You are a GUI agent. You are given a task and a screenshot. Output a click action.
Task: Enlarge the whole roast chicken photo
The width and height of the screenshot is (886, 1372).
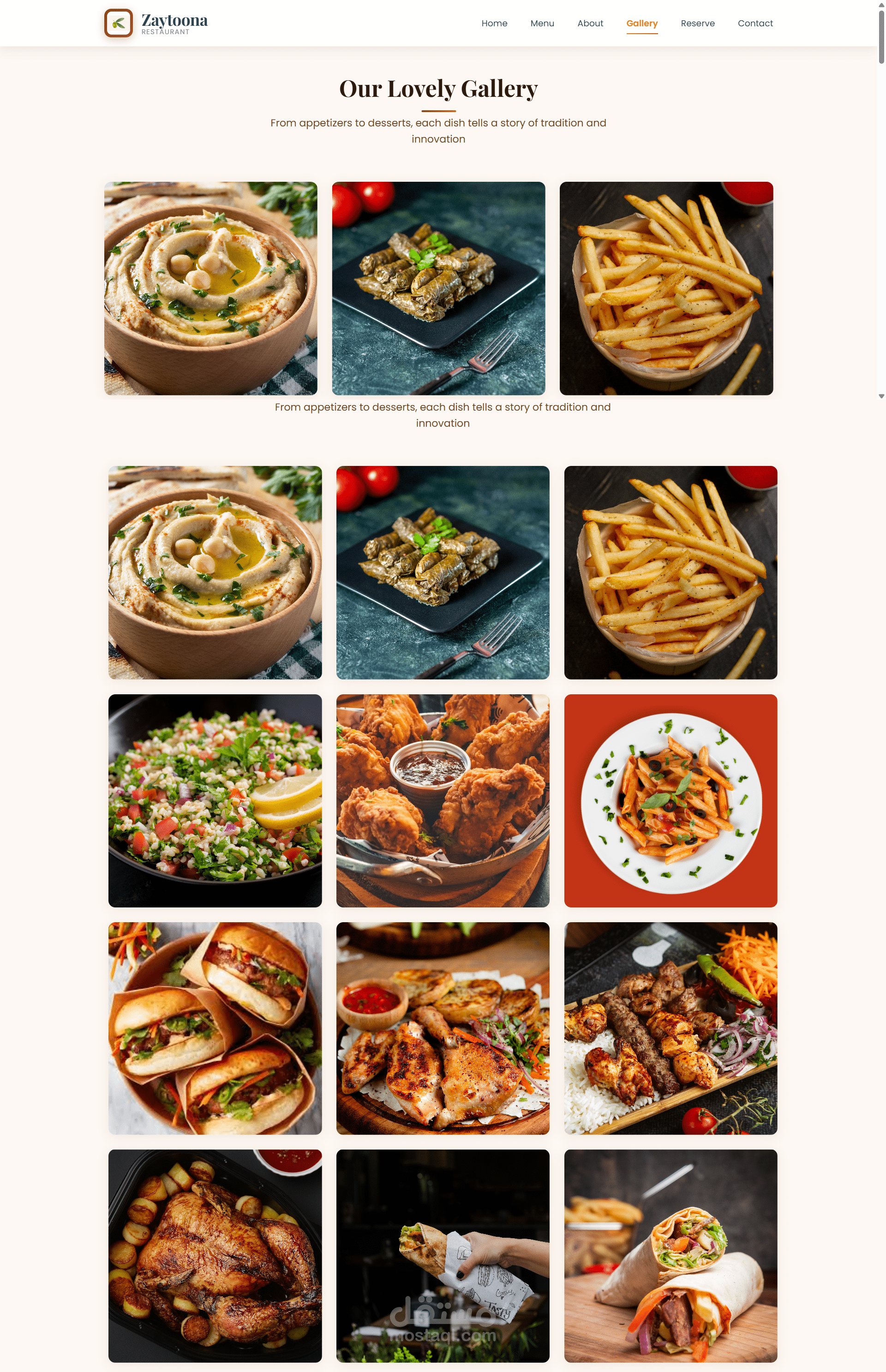pos(215,1255)
